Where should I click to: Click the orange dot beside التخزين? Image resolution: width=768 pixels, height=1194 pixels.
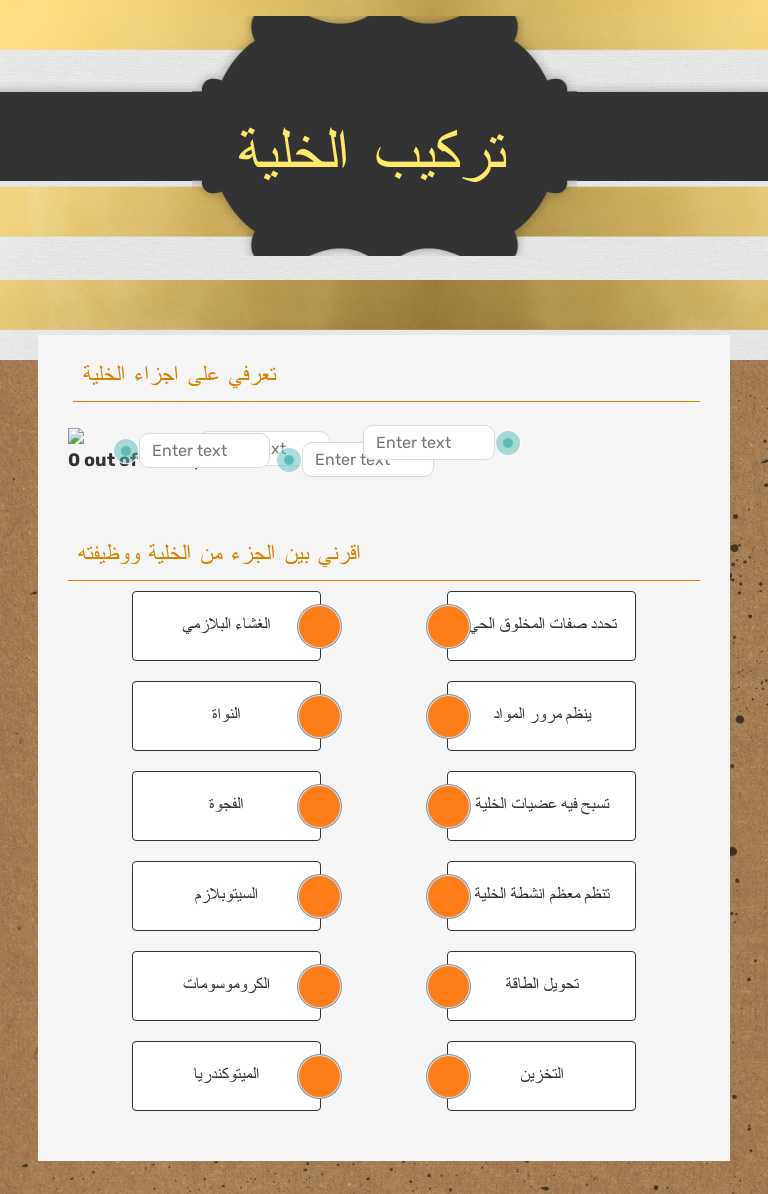click(x=448, y=1076)
